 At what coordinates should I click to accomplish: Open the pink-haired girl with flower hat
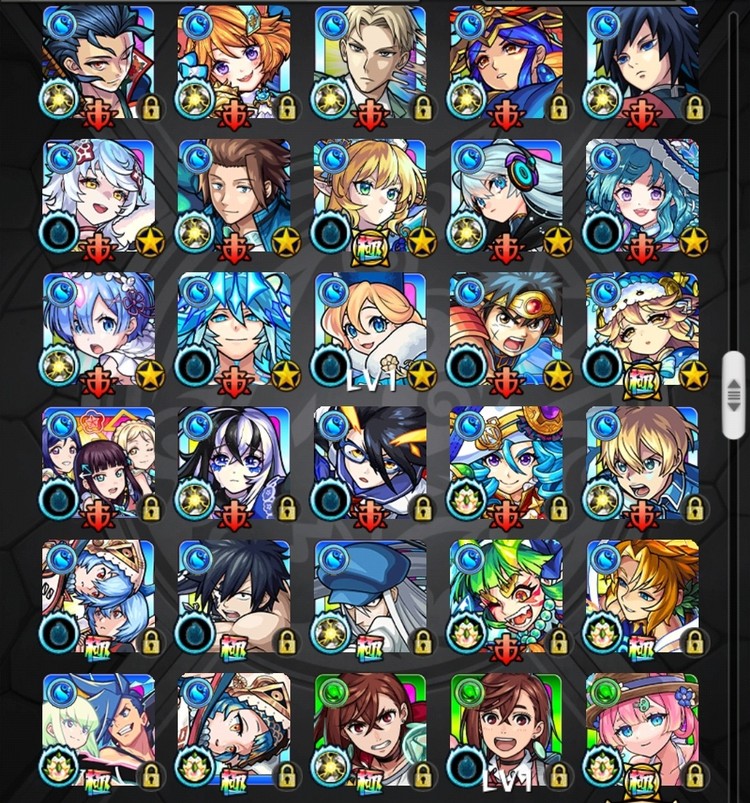[642, 730]
